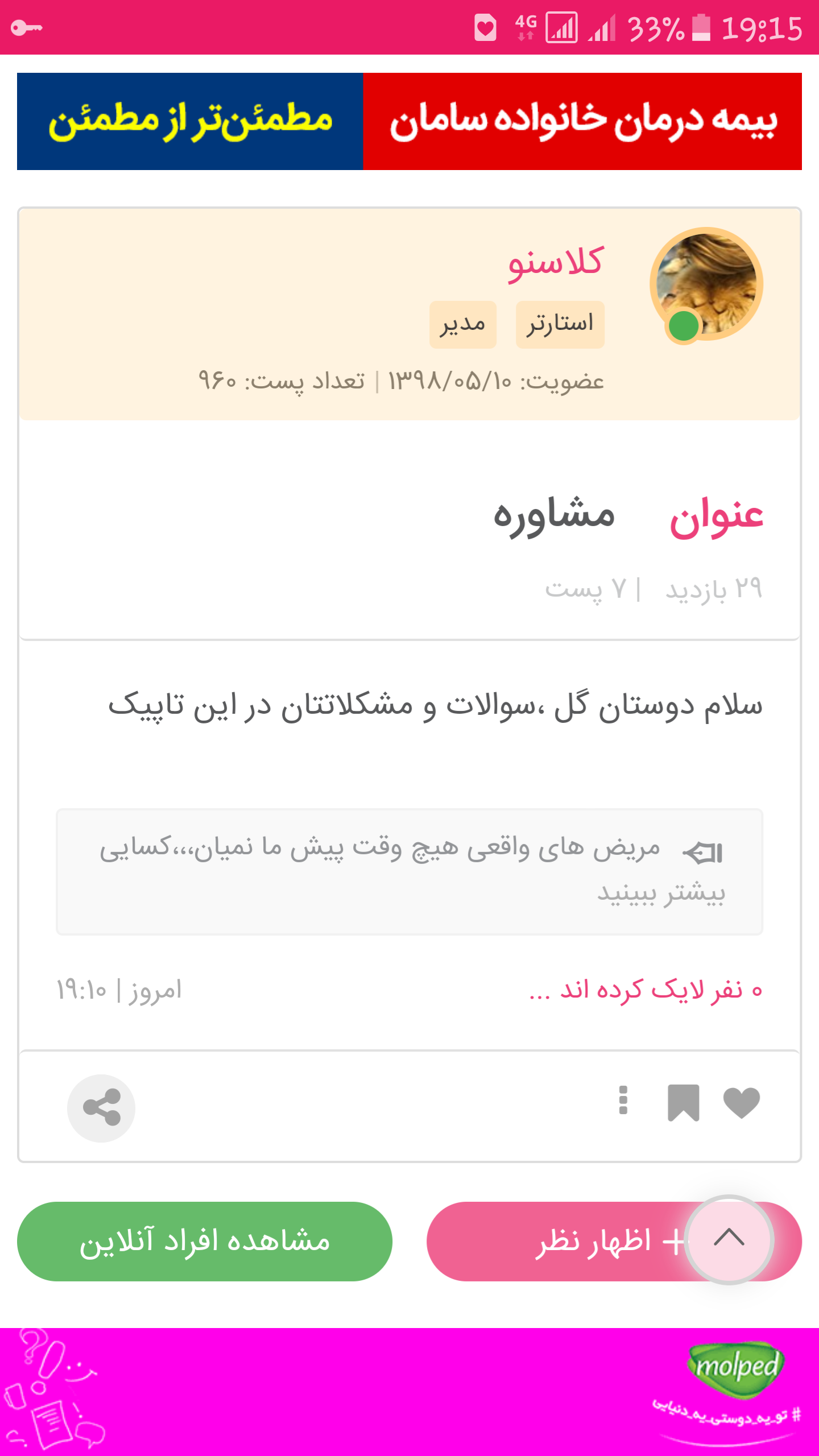The image size is (819, 1456).
Task: Like the مشاوره post with heart icon
Action: tap(741, 1103)
